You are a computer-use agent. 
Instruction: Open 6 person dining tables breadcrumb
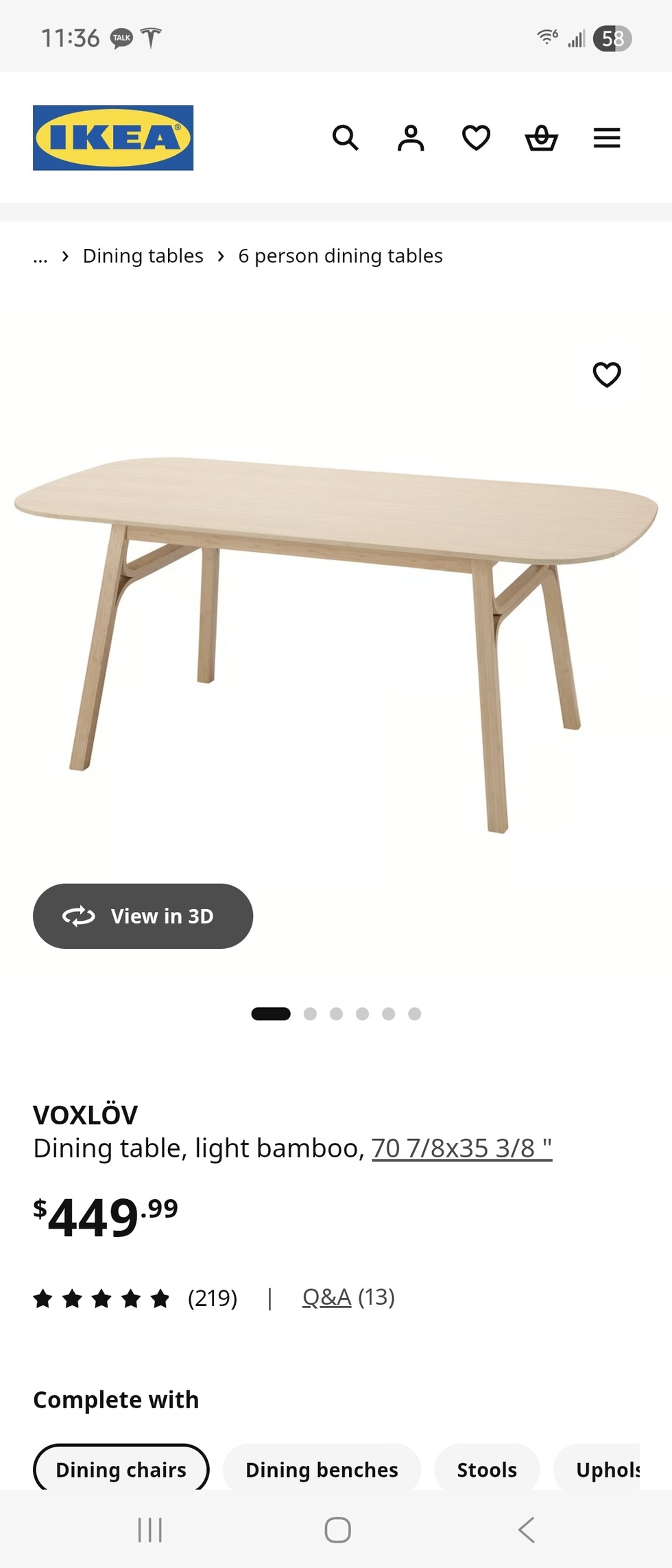[340, 256]
